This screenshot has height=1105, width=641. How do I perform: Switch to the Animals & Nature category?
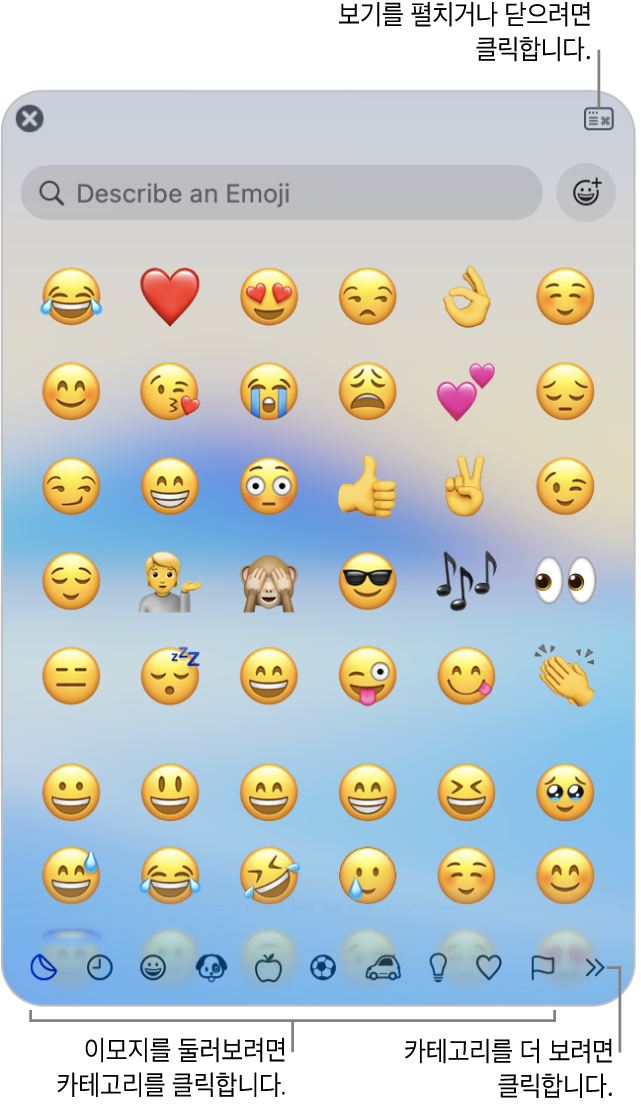point(211,967)
